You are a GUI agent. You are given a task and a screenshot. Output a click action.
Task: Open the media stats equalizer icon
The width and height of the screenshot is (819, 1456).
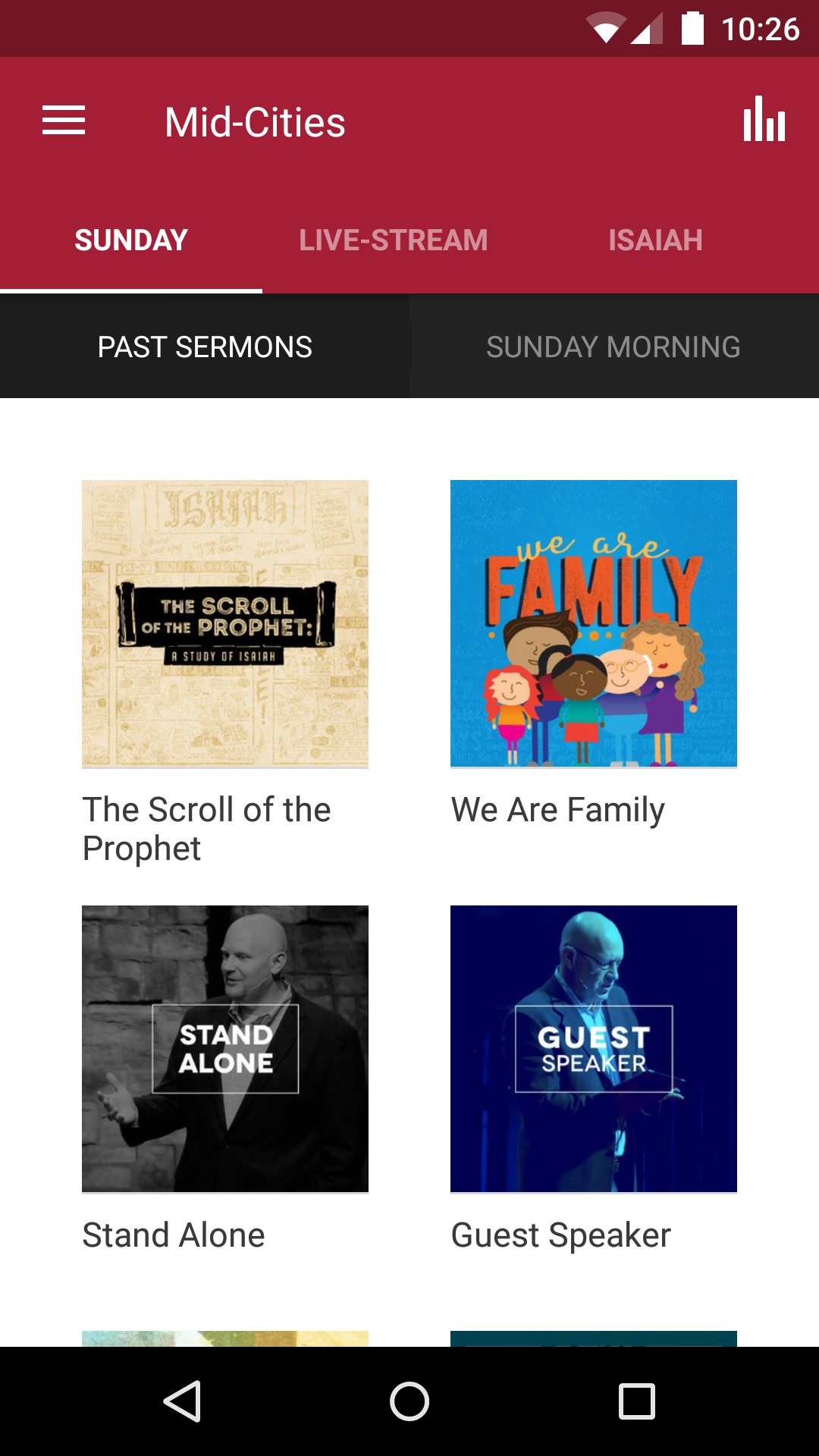tap(764, 121)
